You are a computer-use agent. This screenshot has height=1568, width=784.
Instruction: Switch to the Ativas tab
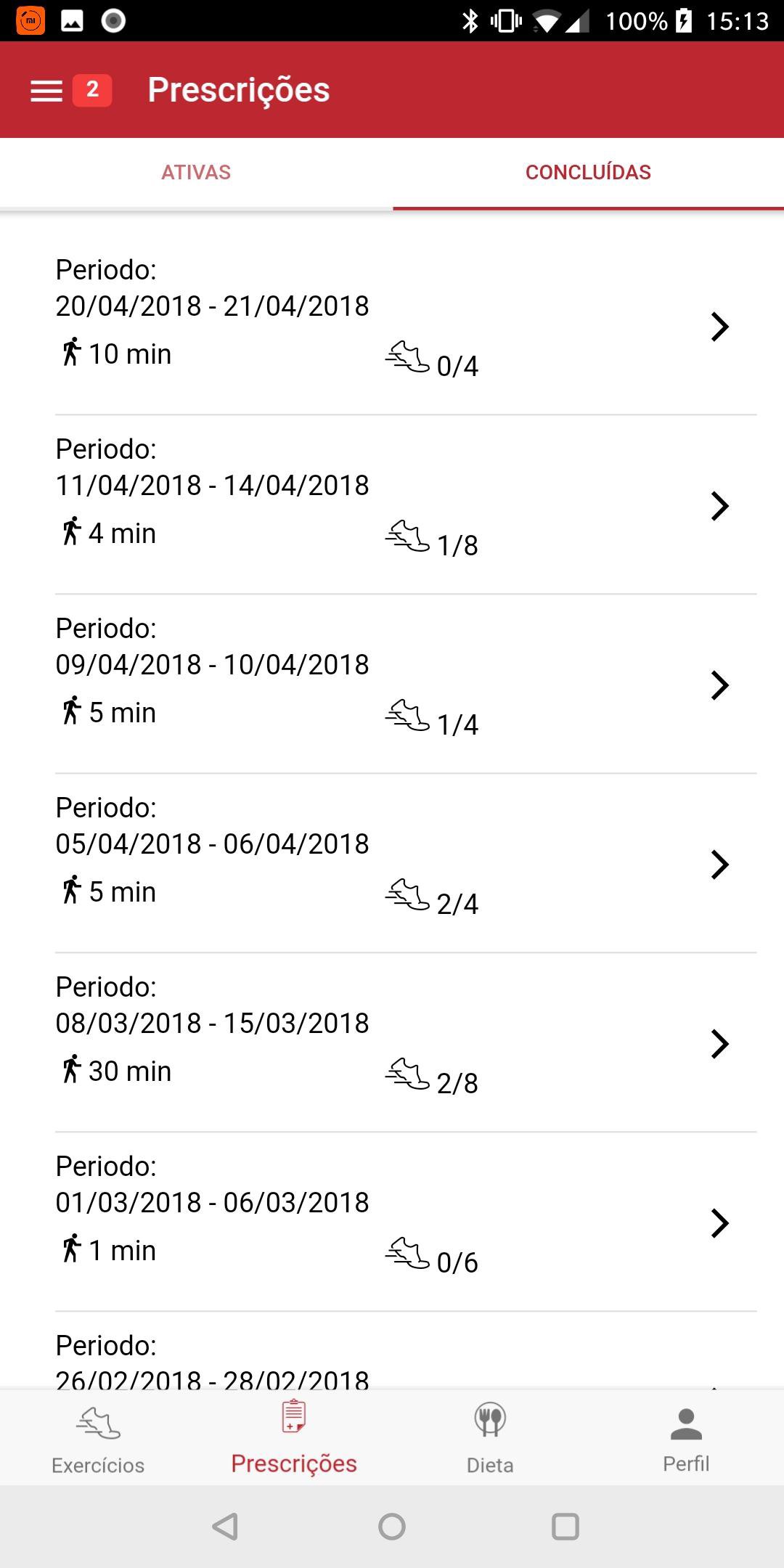coord(196,173)
